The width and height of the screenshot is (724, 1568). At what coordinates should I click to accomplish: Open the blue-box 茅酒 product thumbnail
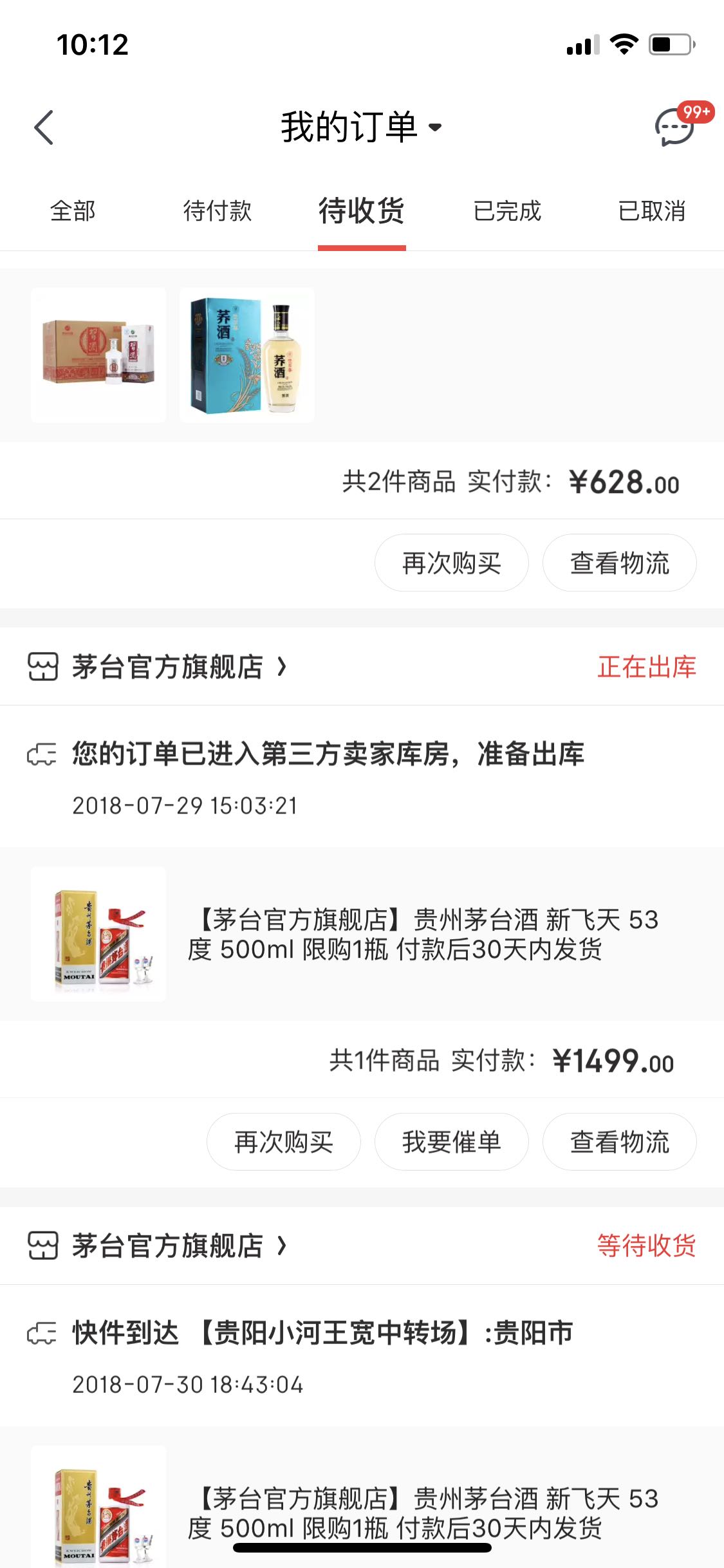coord(247,355)
